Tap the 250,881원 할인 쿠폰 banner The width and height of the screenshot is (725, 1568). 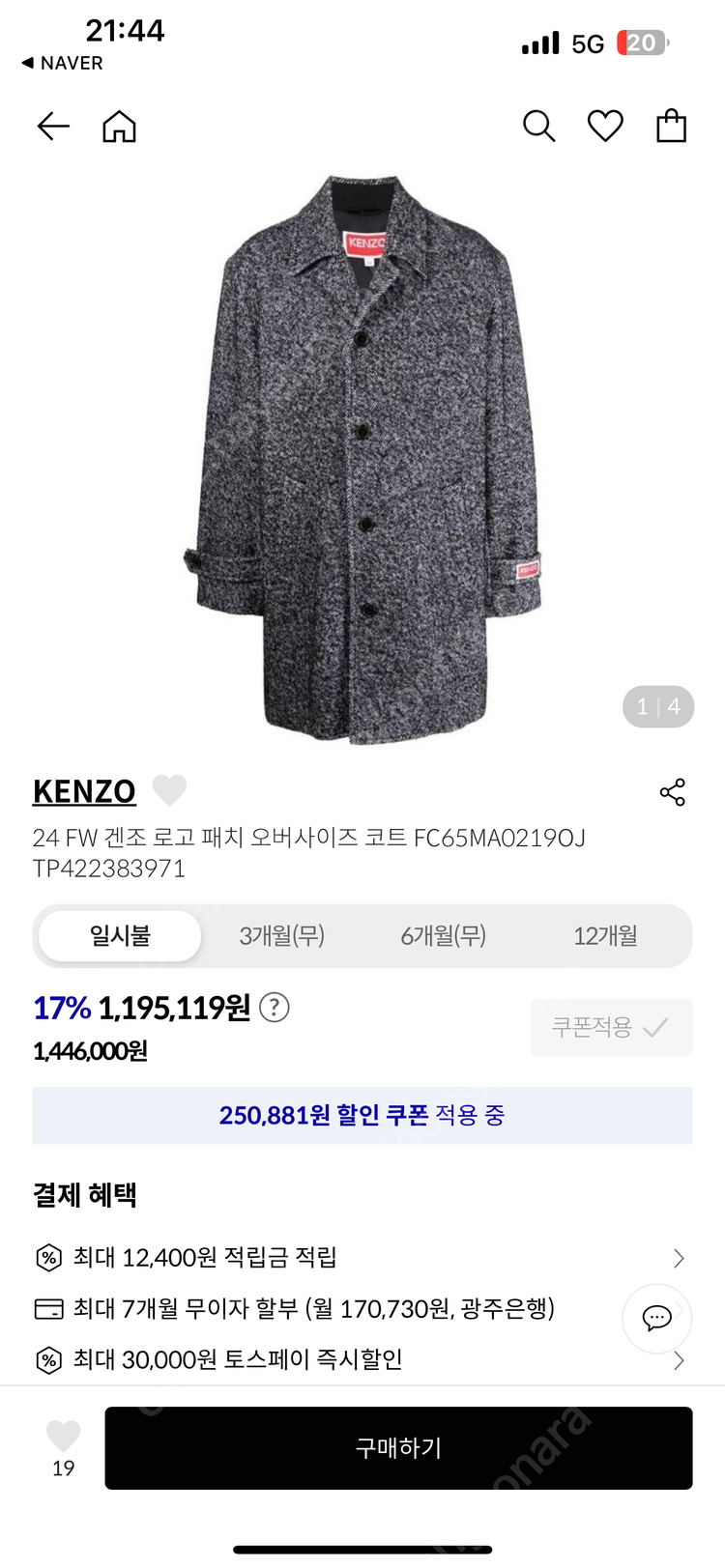pyautogui.click(x=362, y=1114)
